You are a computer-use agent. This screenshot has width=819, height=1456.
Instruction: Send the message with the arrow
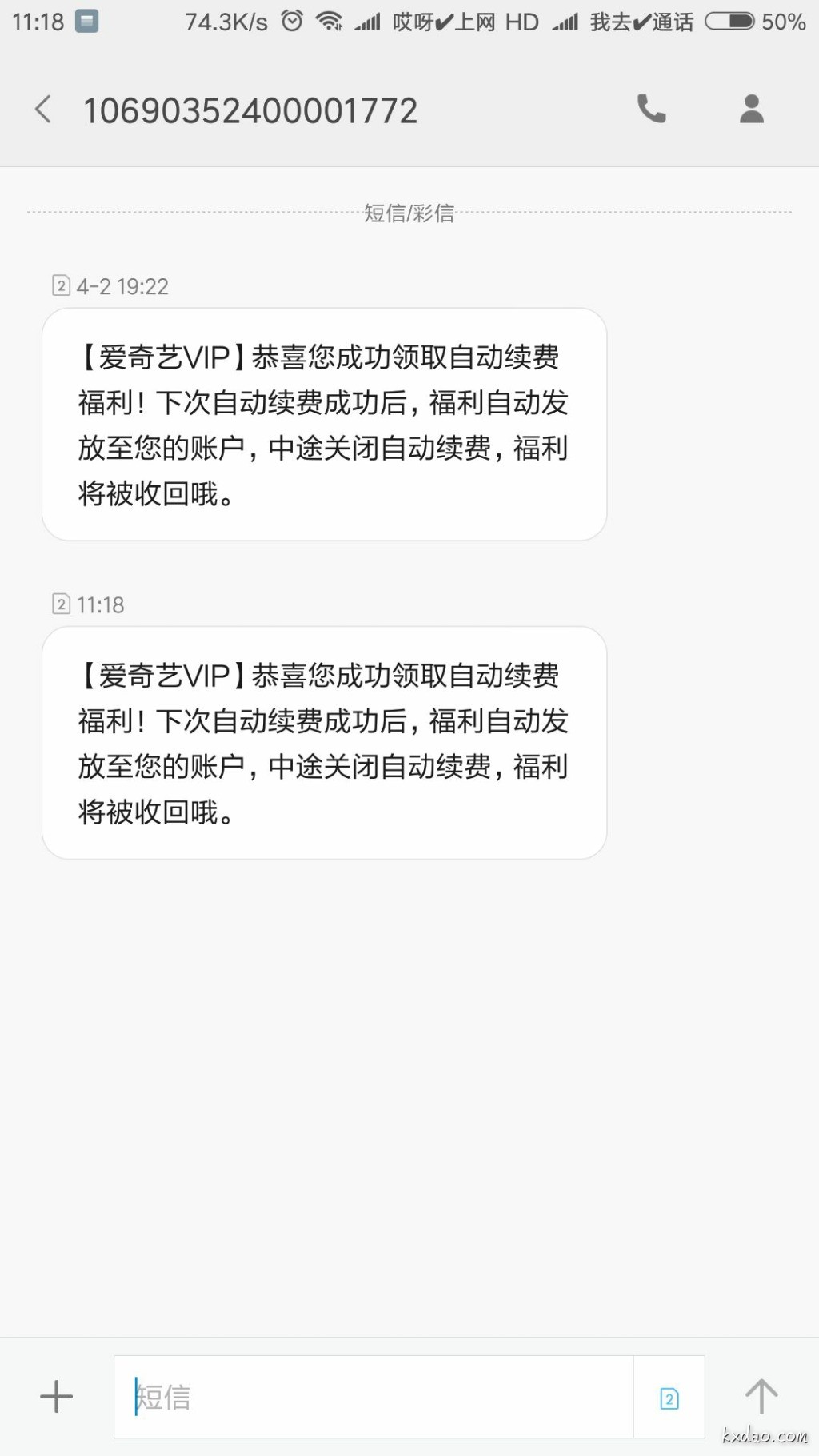pos(761,1397)
